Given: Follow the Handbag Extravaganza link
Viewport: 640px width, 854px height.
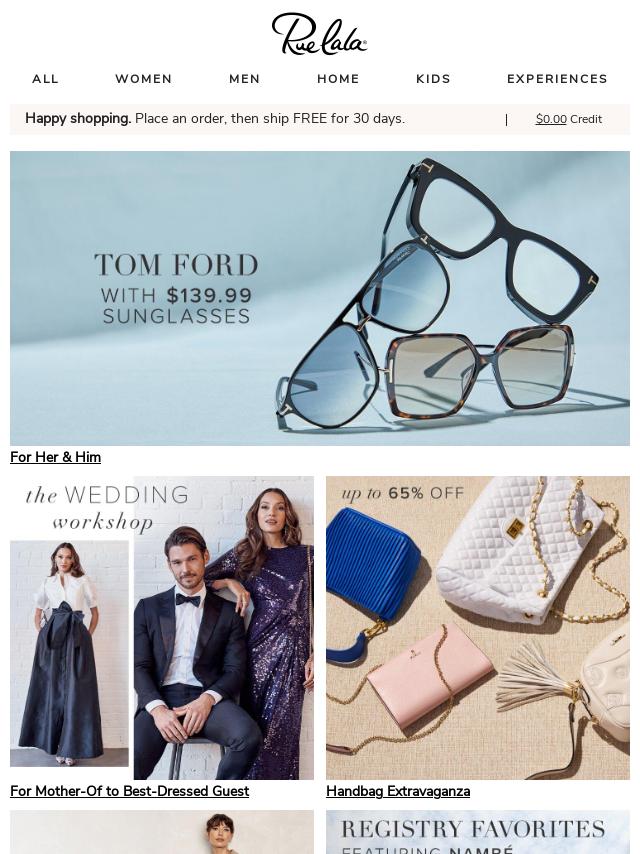Looking at the screenshot, I should click(398, 791).
